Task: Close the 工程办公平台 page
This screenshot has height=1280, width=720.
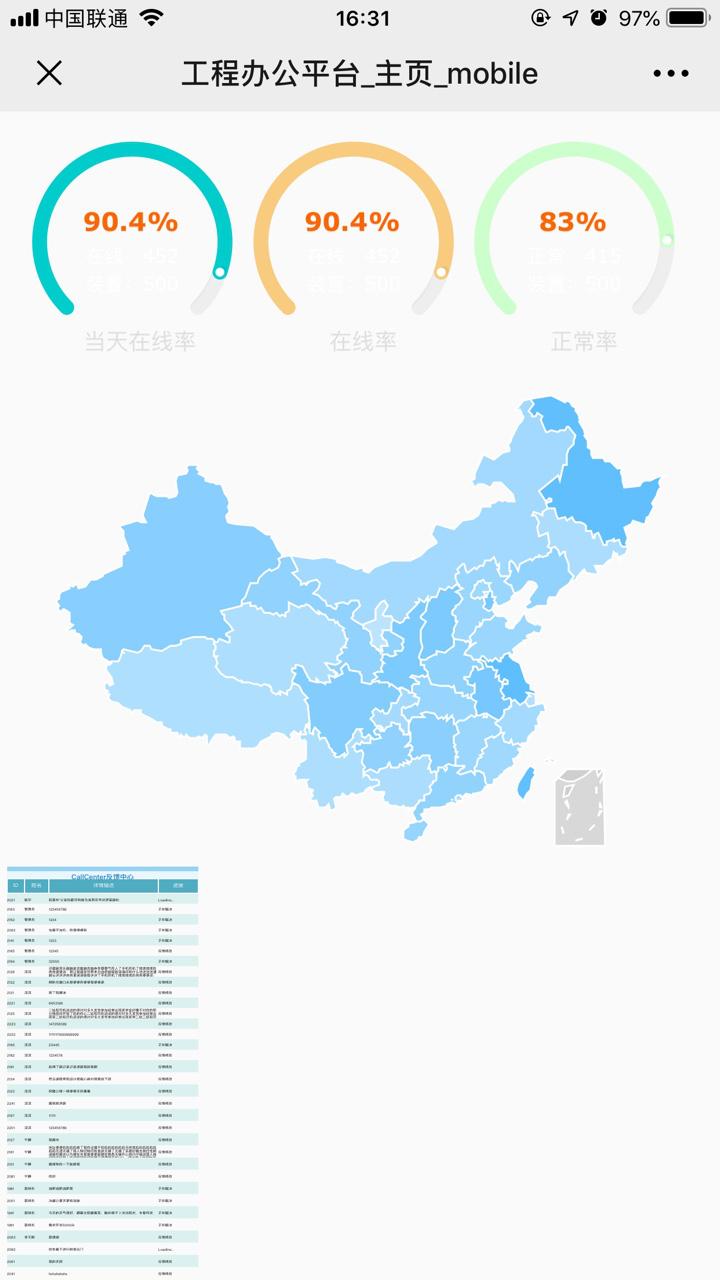Action: tap(49, 73)
